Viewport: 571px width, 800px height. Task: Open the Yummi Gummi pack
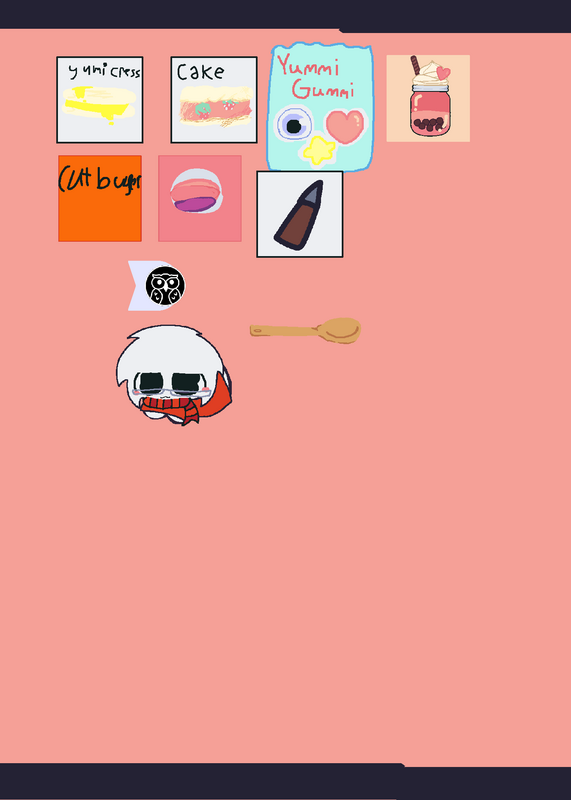320,107
